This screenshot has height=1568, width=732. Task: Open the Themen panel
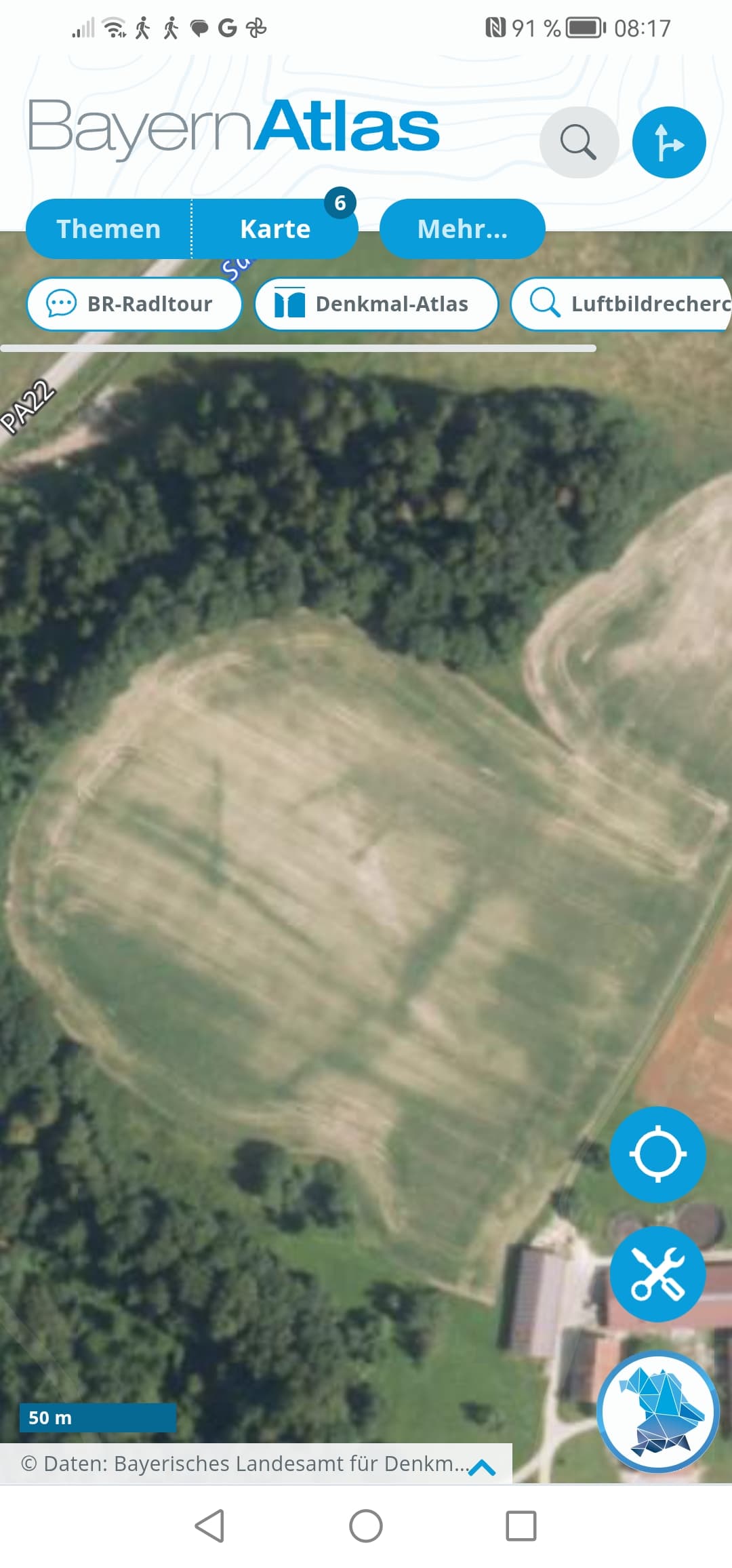point(108,229)
